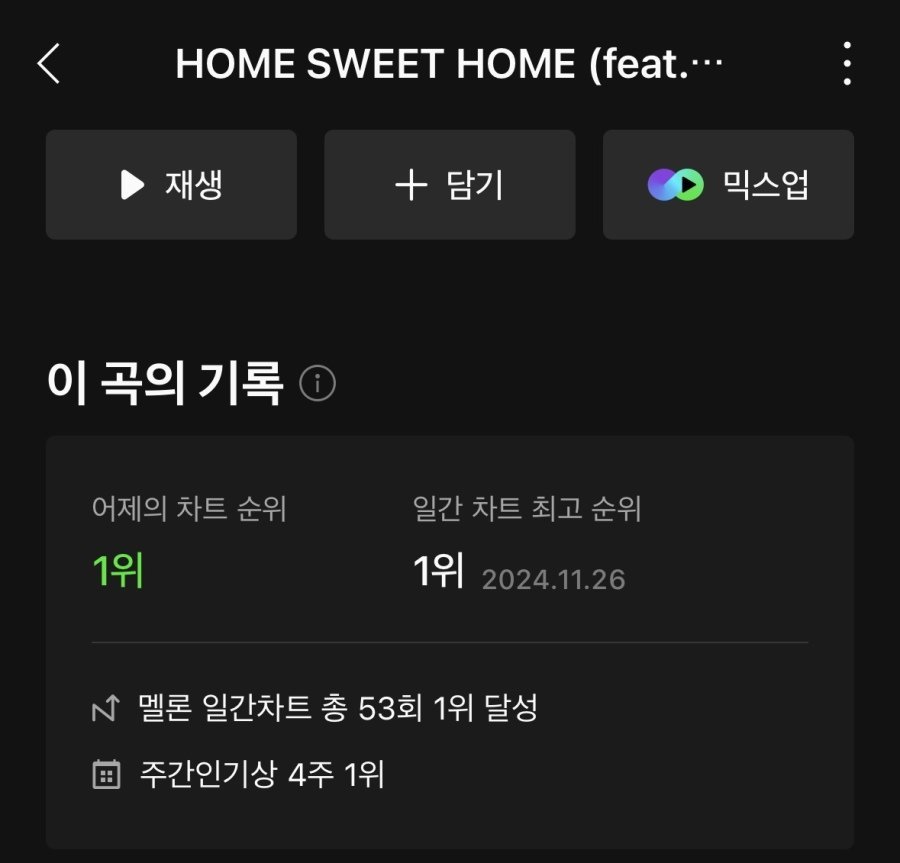This screenshot has height=863, width=900.
Task: Open the three-dot overflow menu
Action: (x=846, y=64)
